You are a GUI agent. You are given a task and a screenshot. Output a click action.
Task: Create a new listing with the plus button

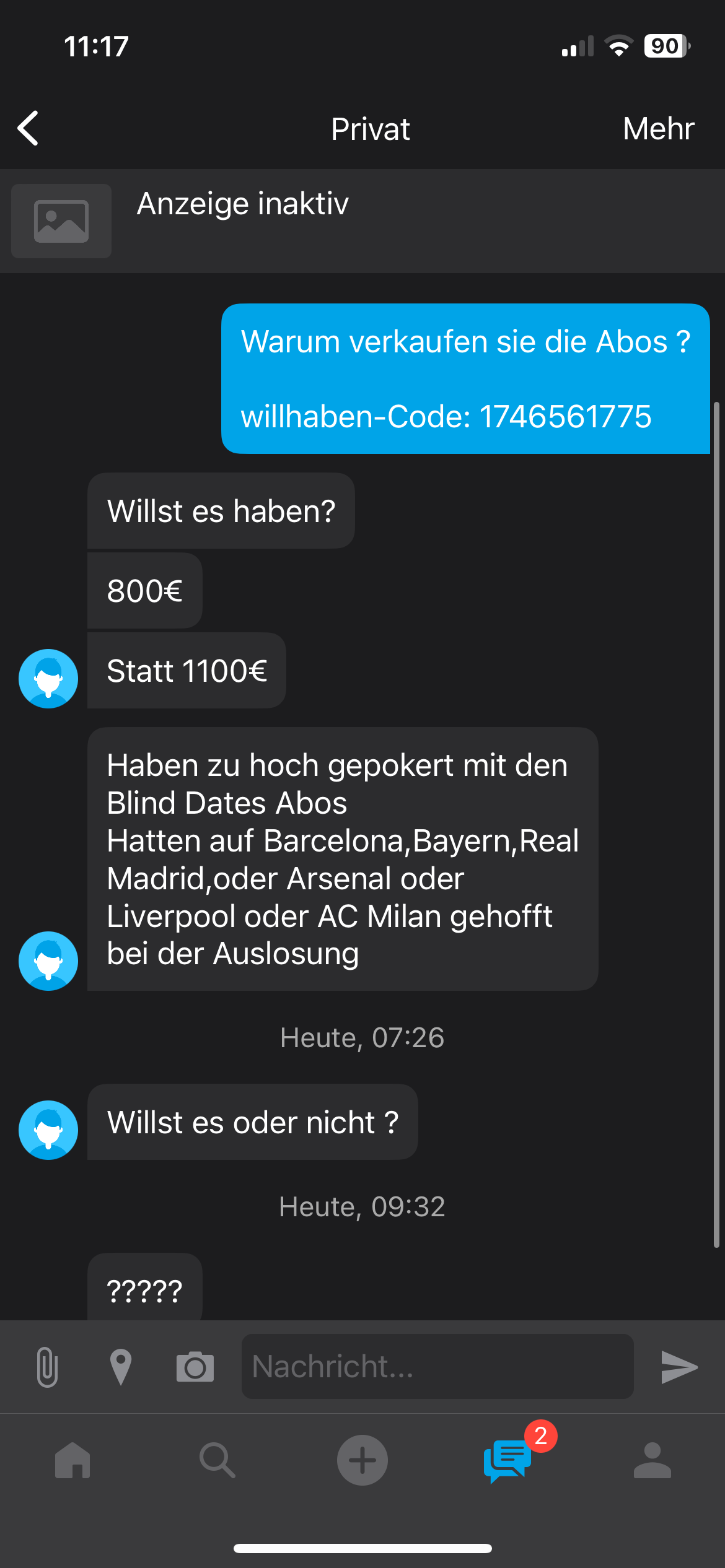(x=362, y=1460)
